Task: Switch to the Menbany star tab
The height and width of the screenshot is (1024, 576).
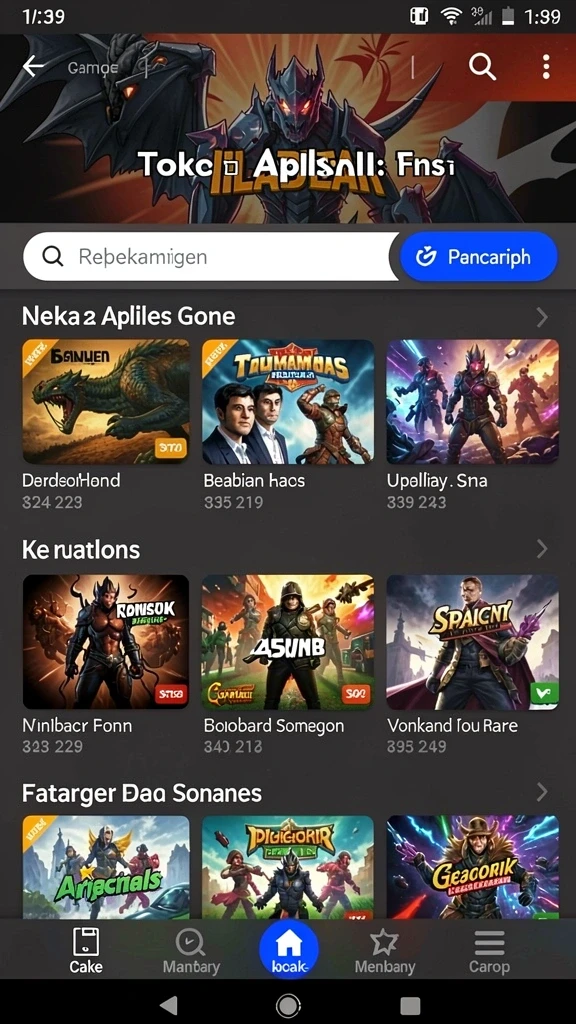Action: click(384, 950)
